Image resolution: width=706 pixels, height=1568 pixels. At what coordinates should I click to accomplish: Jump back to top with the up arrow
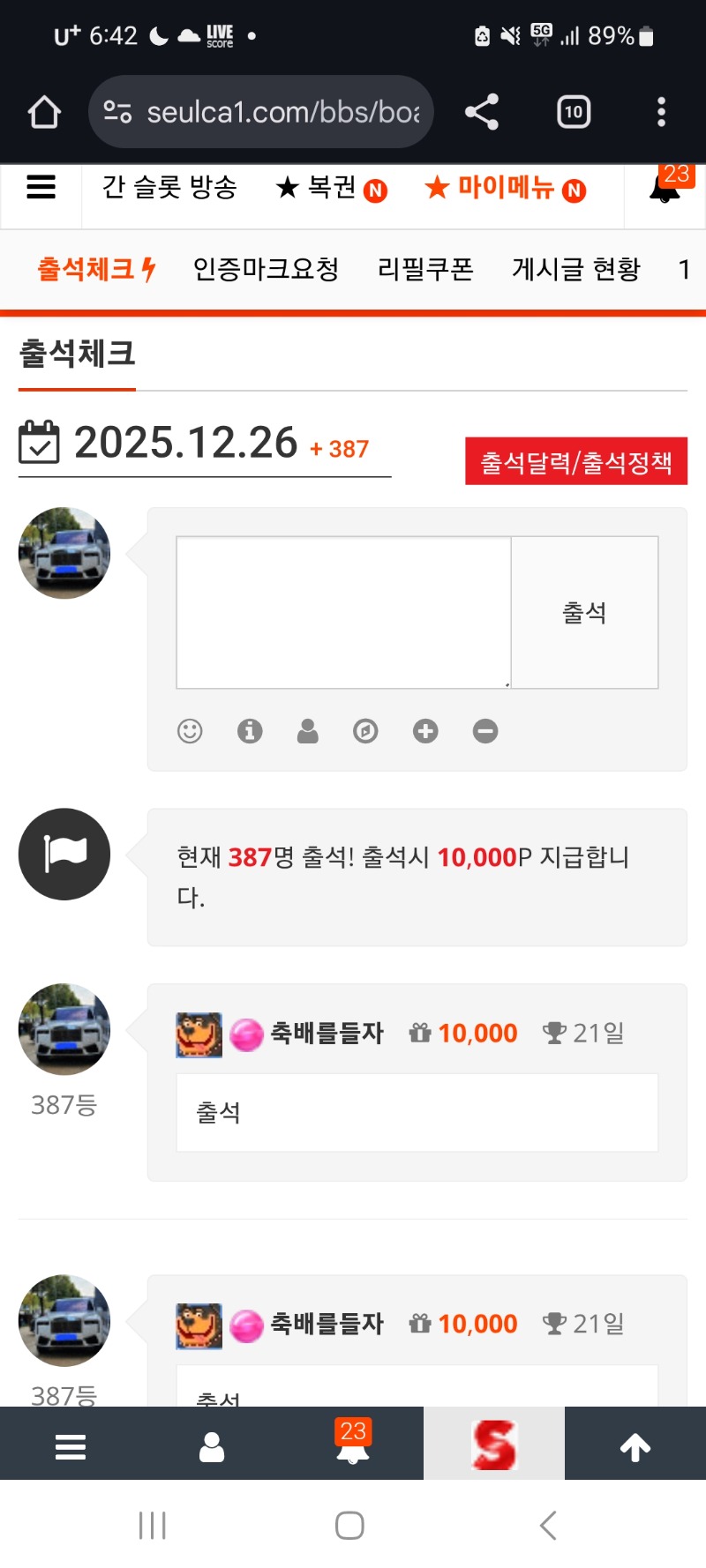pos(635,1447)
